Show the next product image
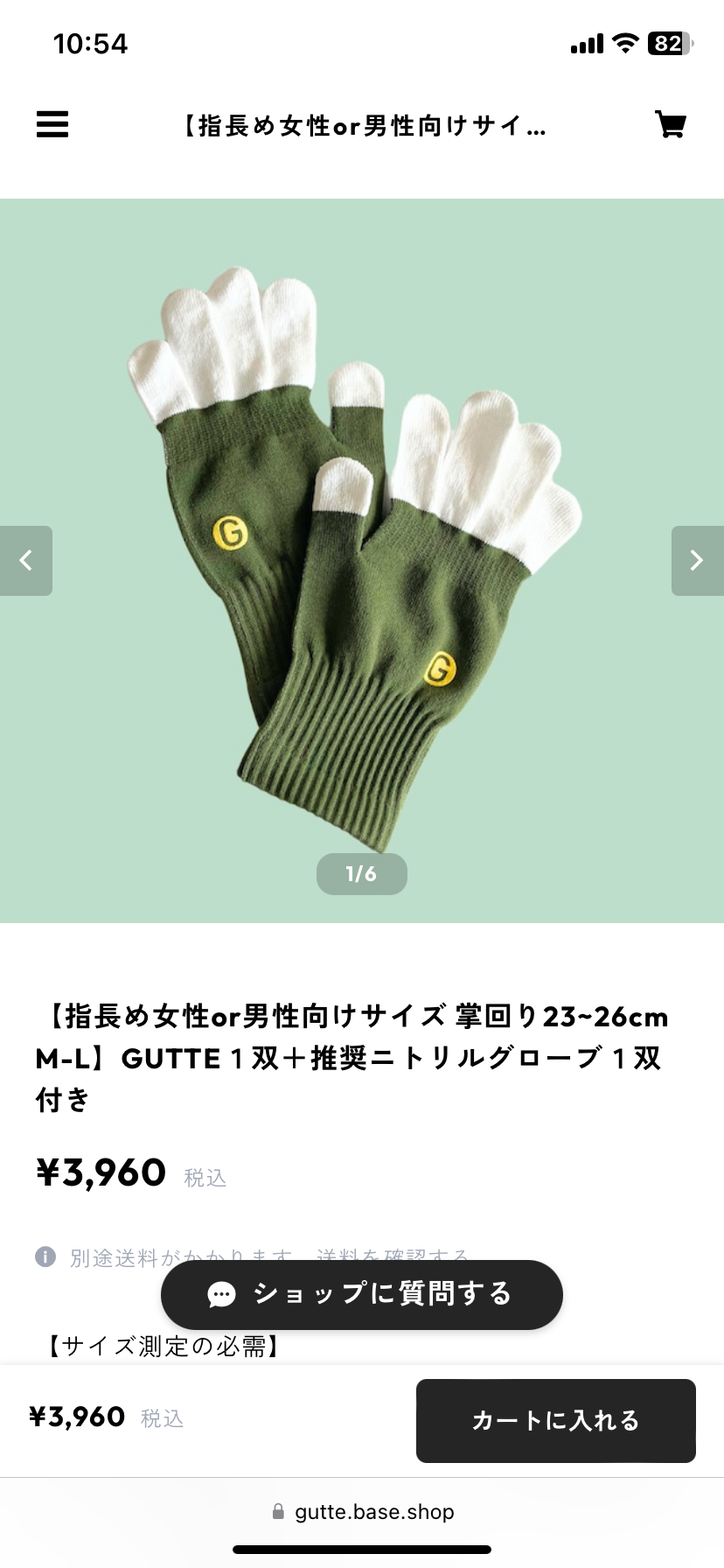724x1568 pixels. tap(697, 561)
